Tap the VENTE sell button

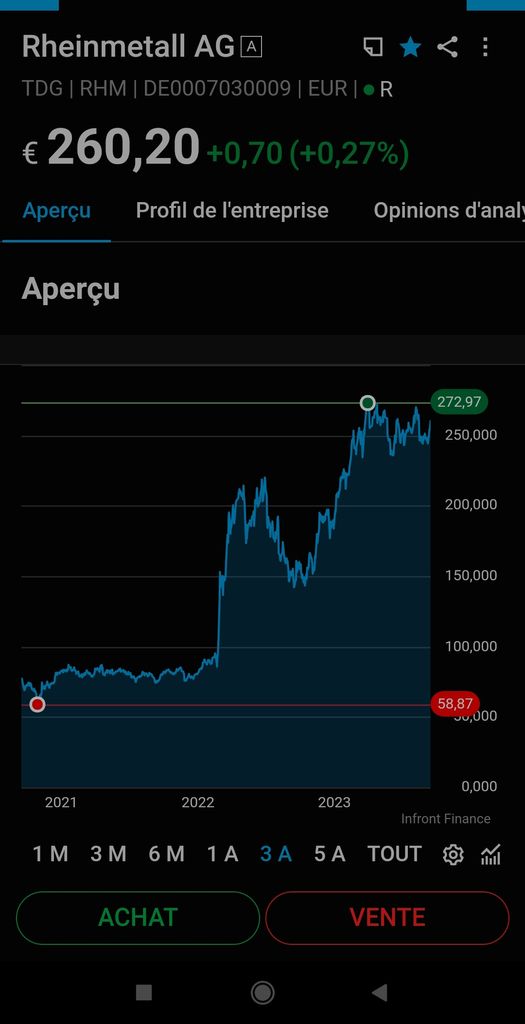click(x=387, y=918)
